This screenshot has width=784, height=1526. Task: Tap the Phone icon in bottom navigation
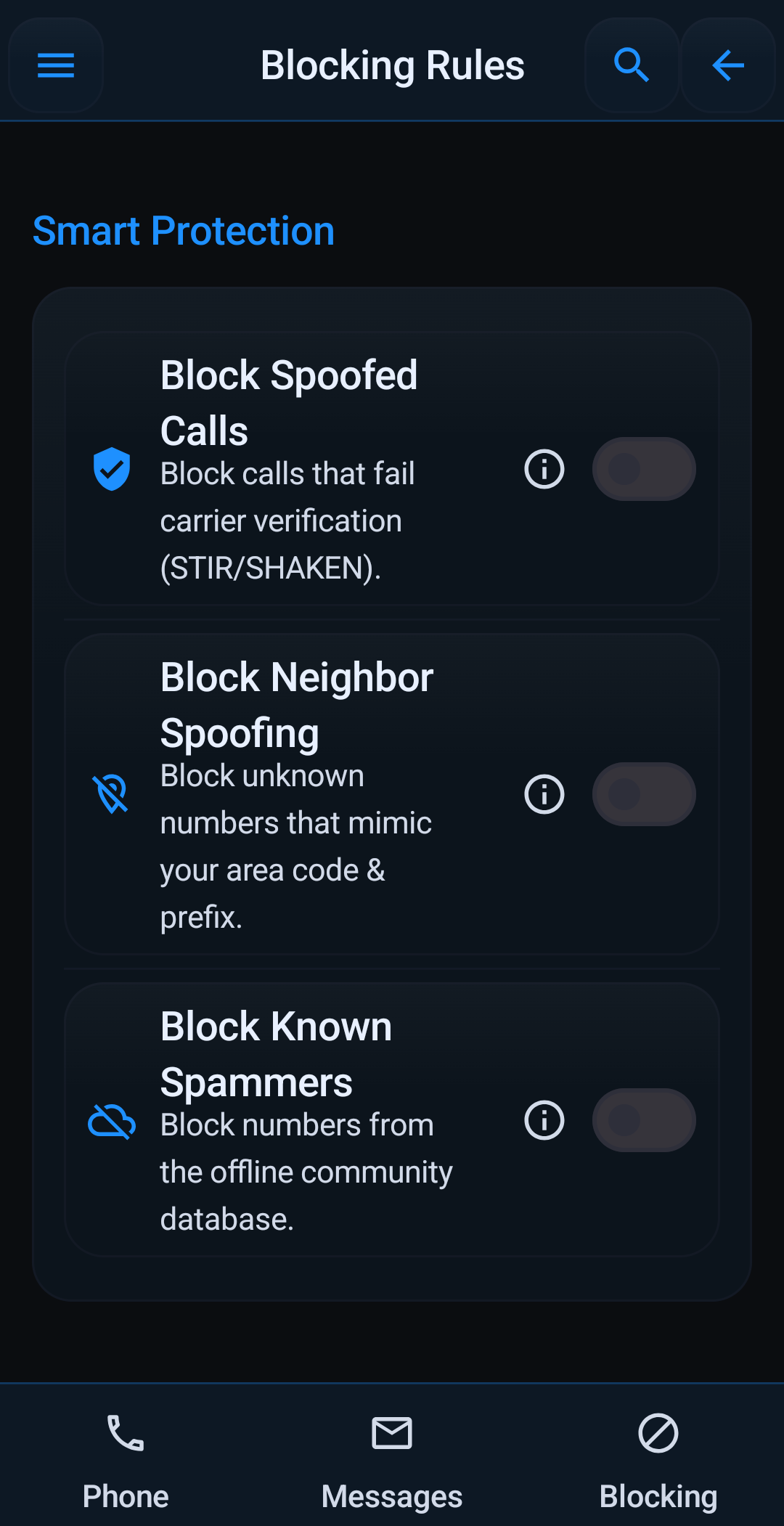click(125, 1432)
